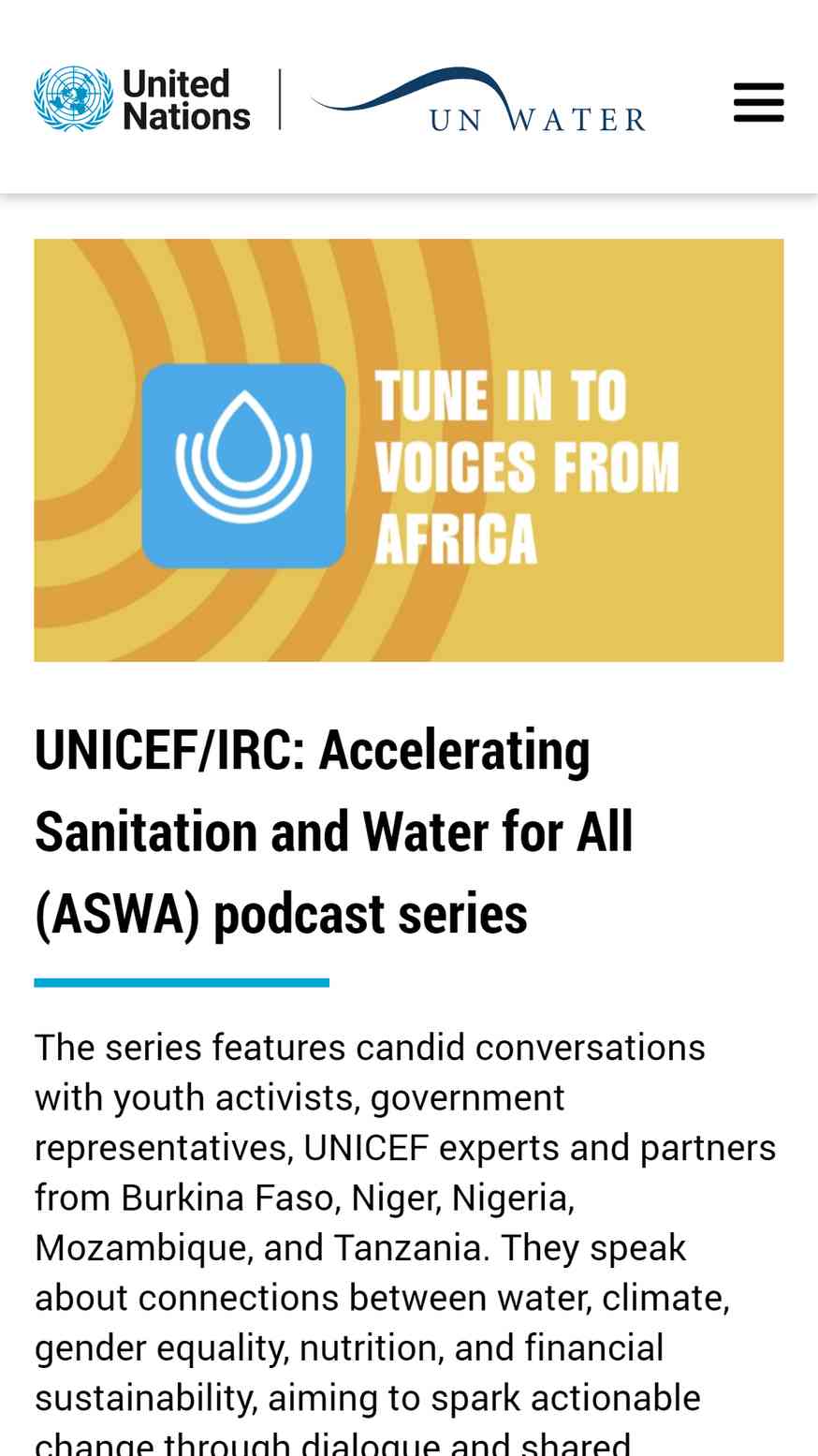Open the hamburger navigation menu

pos(758,101)
